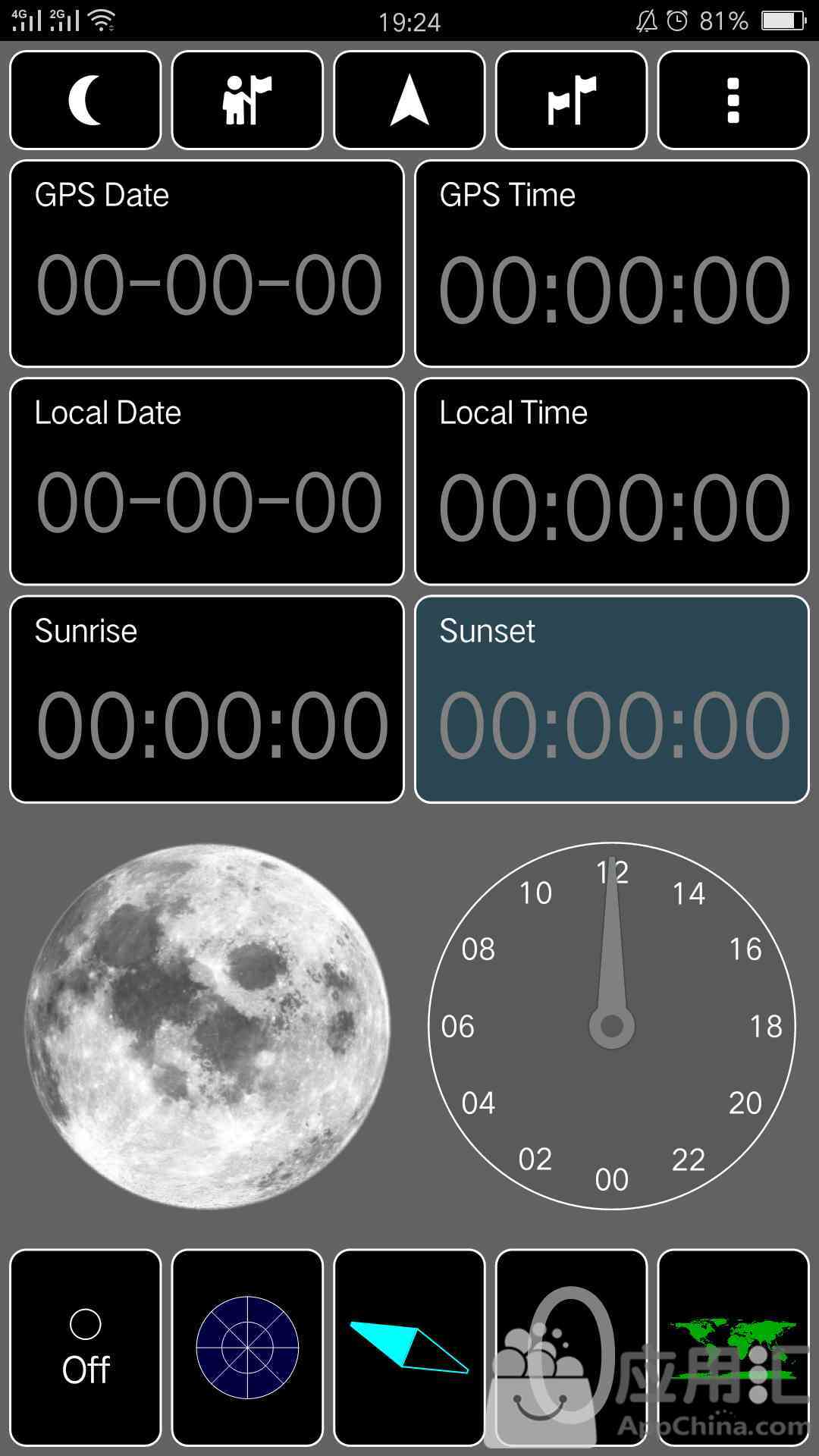Select the GPS Date tile

(x=207, y=264)
